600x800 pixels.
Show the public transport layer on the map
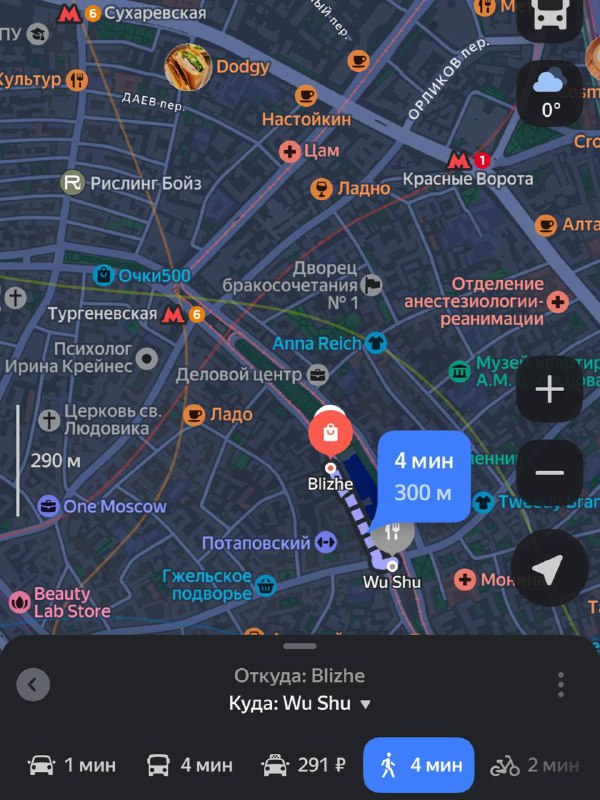550,15
